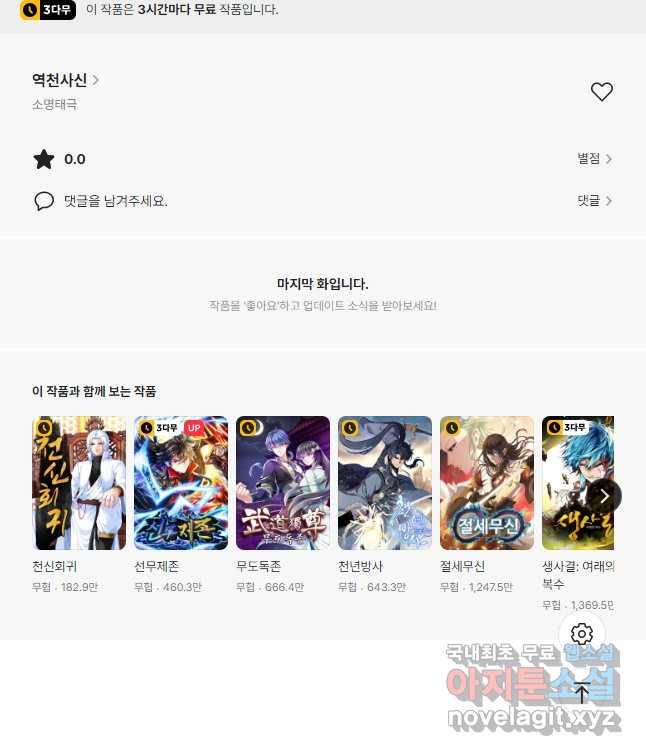Open the 천신회귀 webtoon
Screen dimensions: 646x756
79,483
